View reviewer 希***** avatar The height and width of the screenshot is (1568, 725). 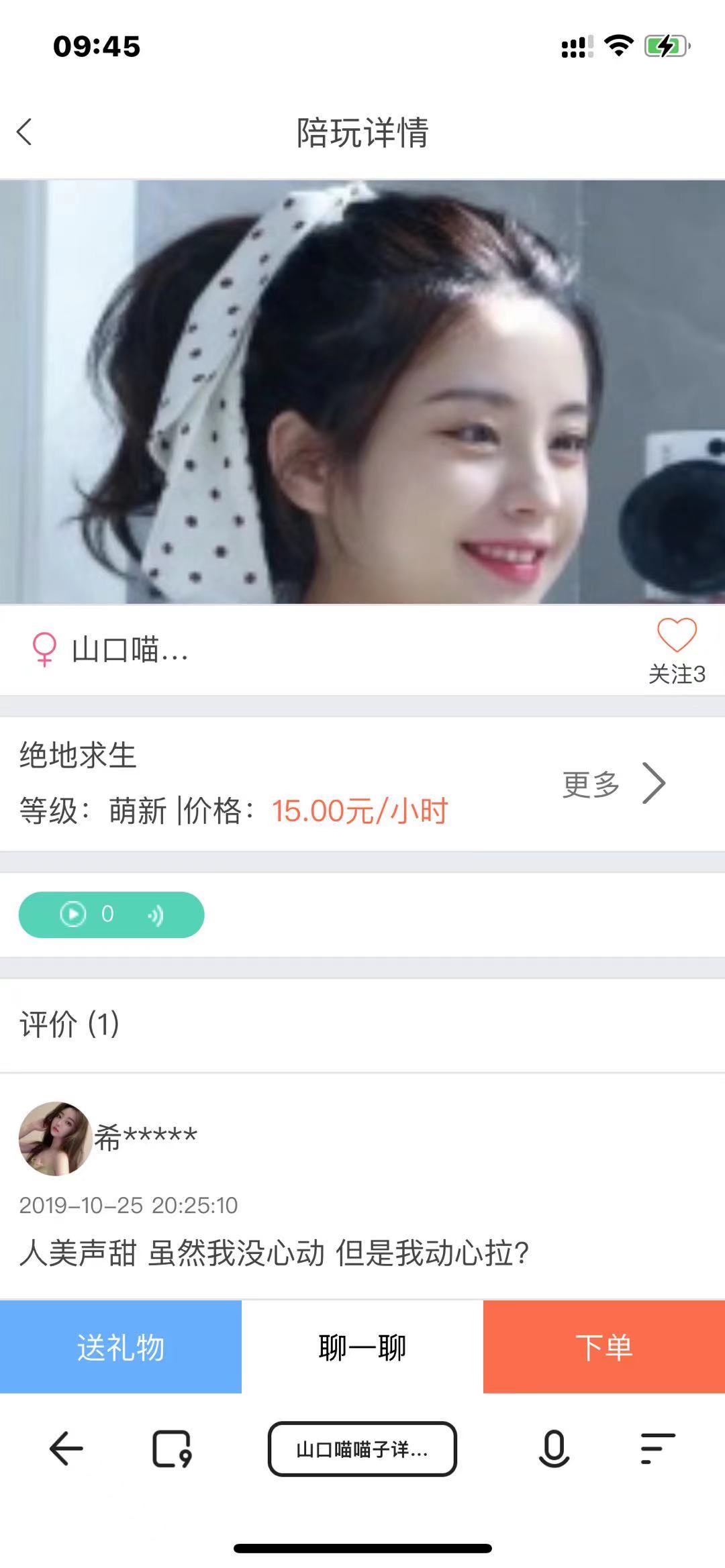tap(55, 1138)
